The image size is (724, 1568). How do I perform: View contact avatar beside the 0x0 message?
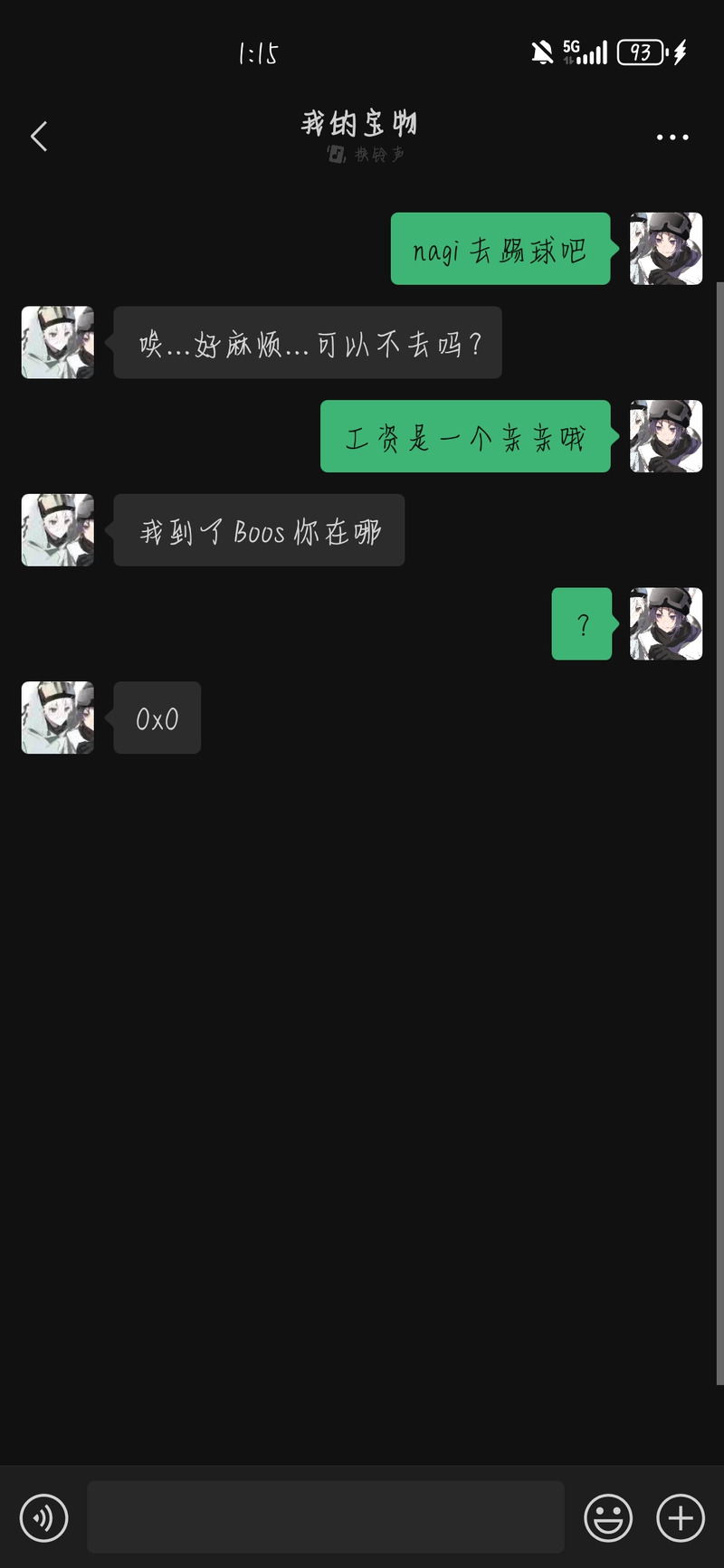58,717
